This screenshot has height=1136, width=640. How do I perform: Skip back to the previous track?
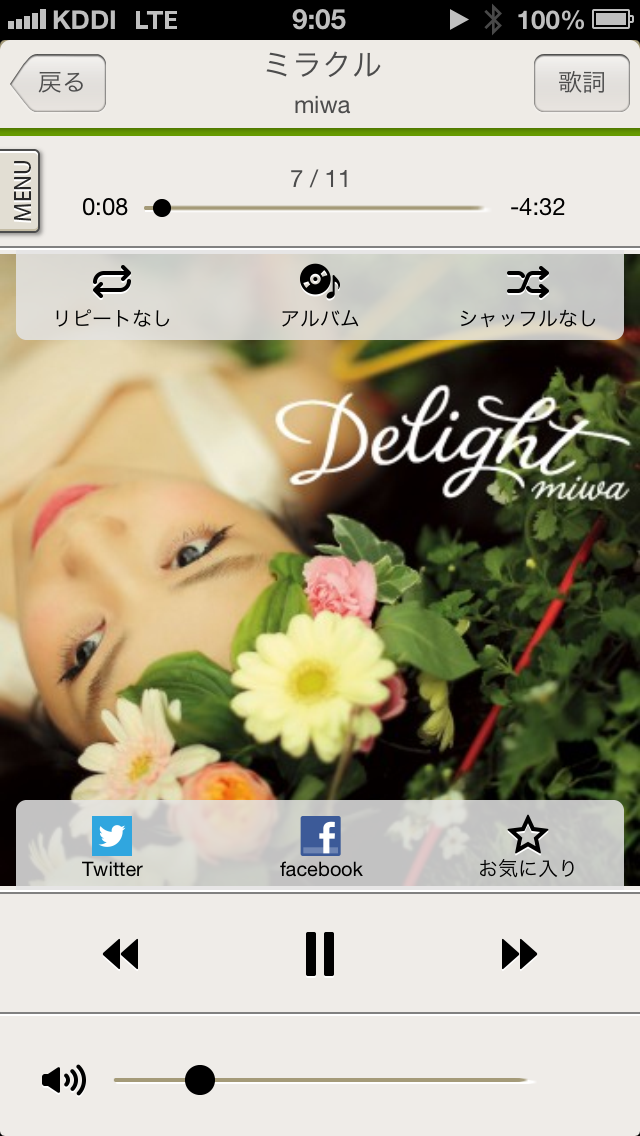[121, 955]
